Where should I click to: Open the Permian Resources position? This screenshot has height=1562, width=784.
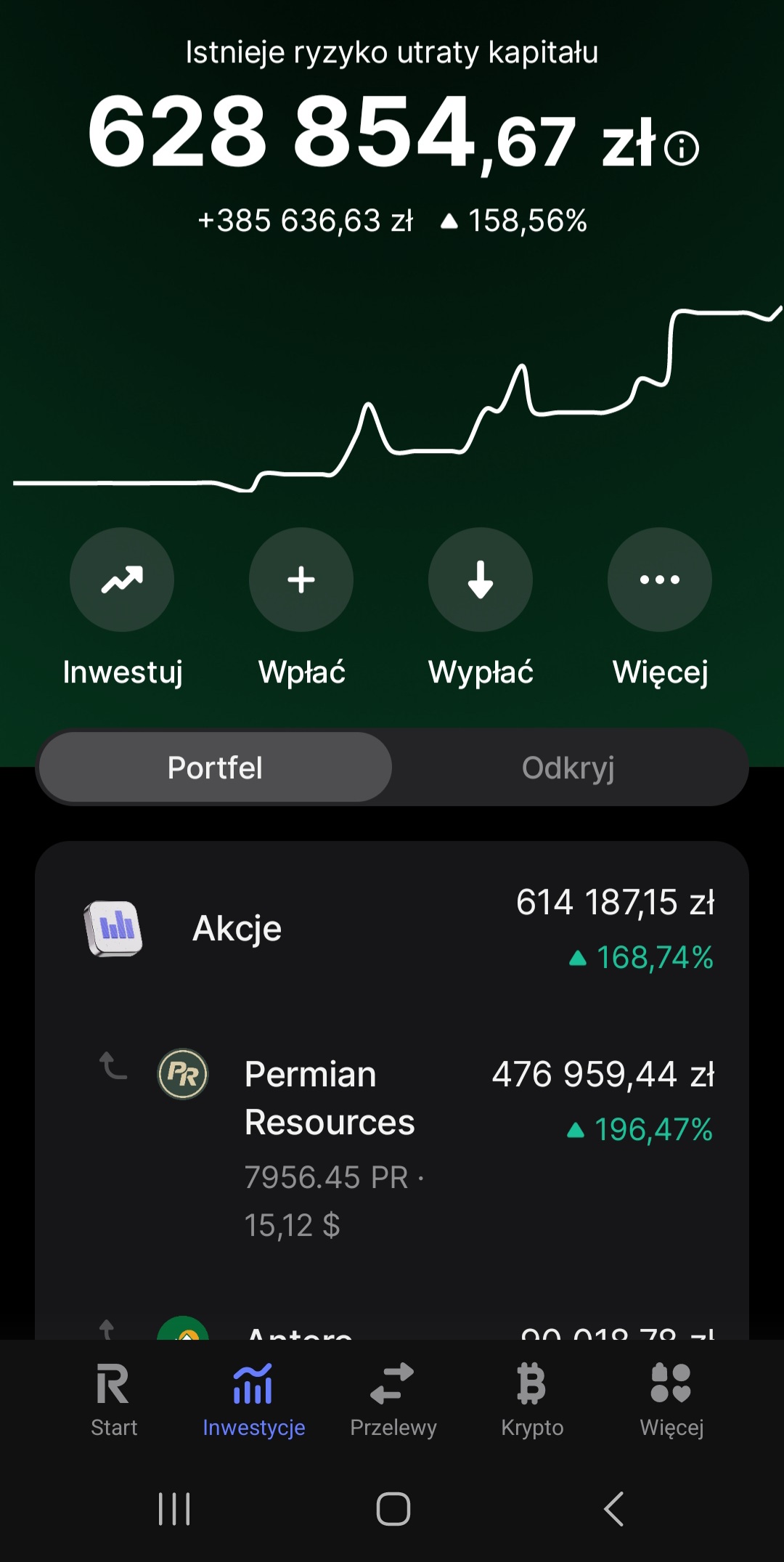click(392, 1126)
